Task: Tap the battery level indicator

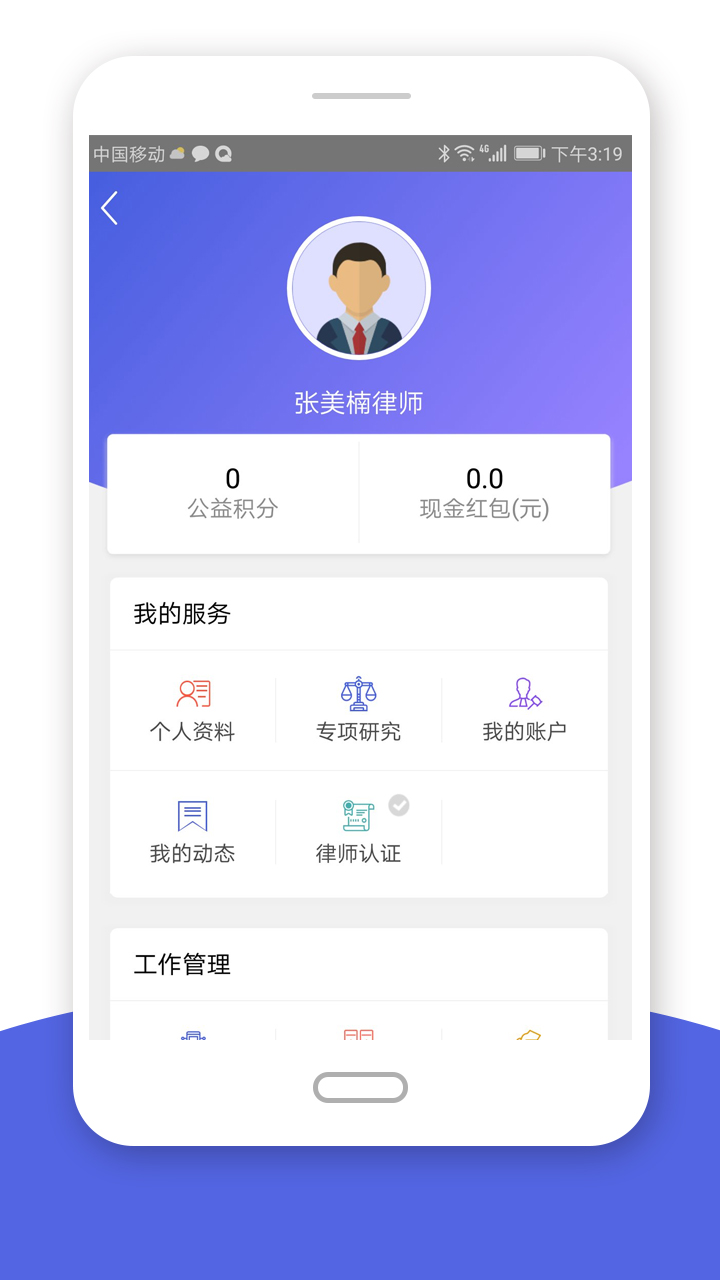Action: 527,153
